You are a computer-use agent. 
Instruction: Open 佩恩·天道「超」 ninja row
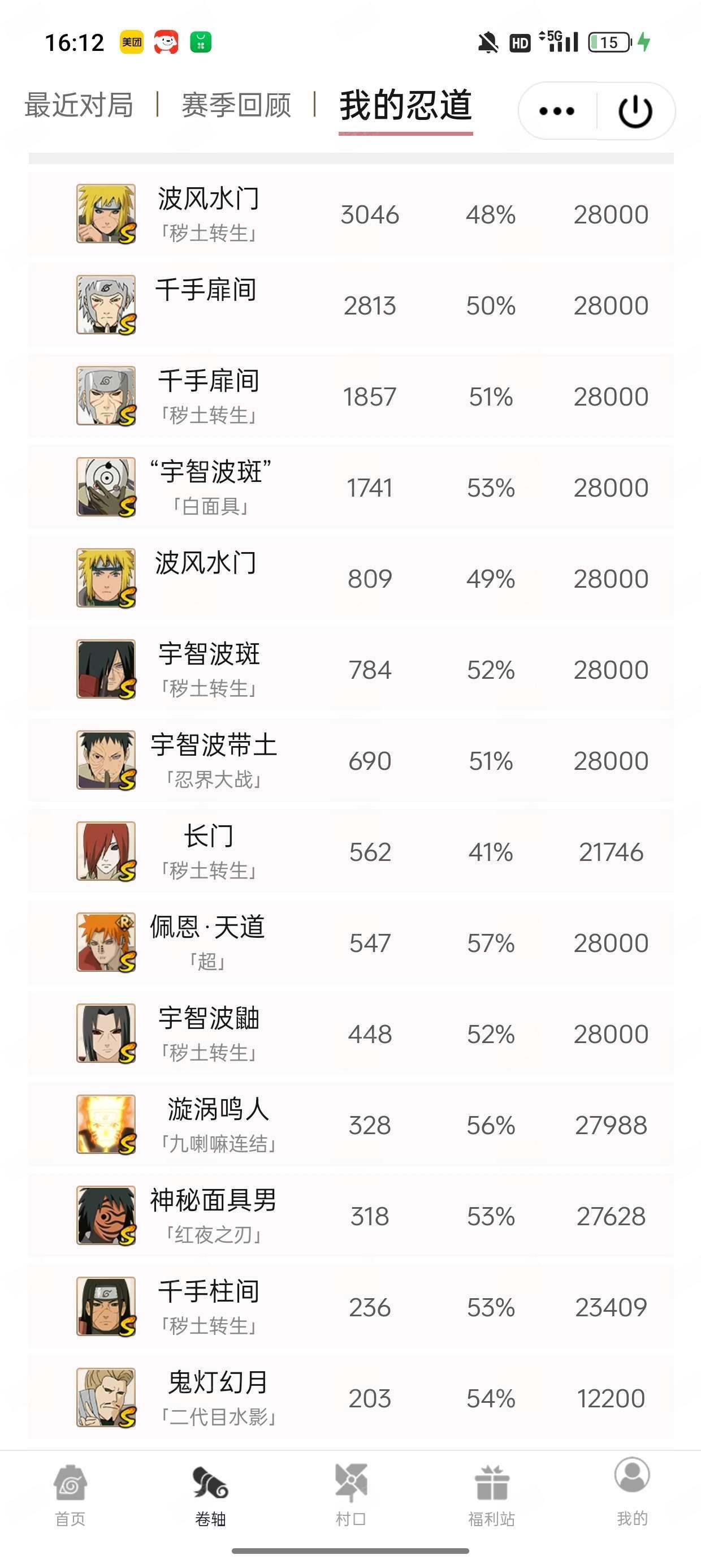tap(351, 943)
